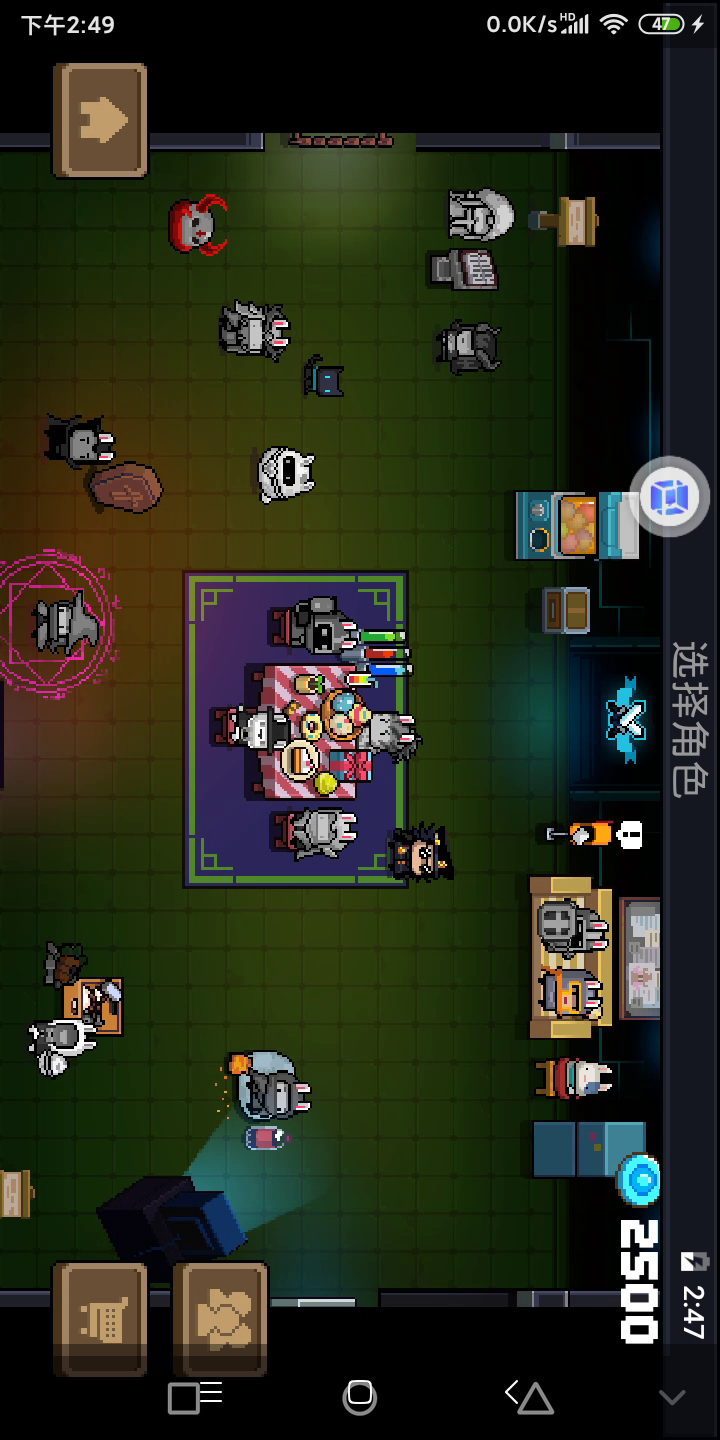
Task: Go back with the system back triangle
Action: click(531, 1396)
